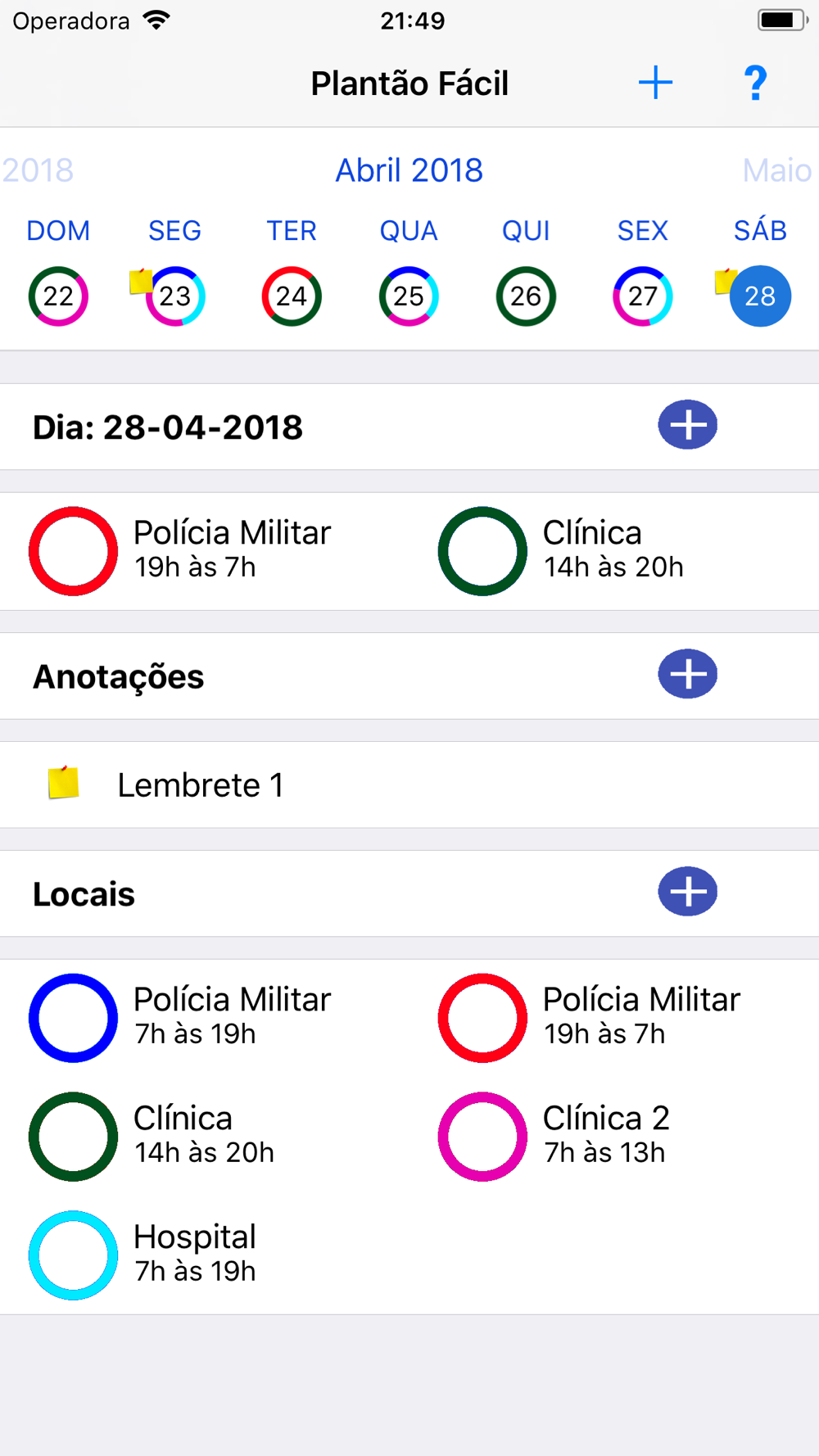Viewport: 819px width, 1456px height.
Task: Choose day 24 in the week row
Action: [292, 296]
